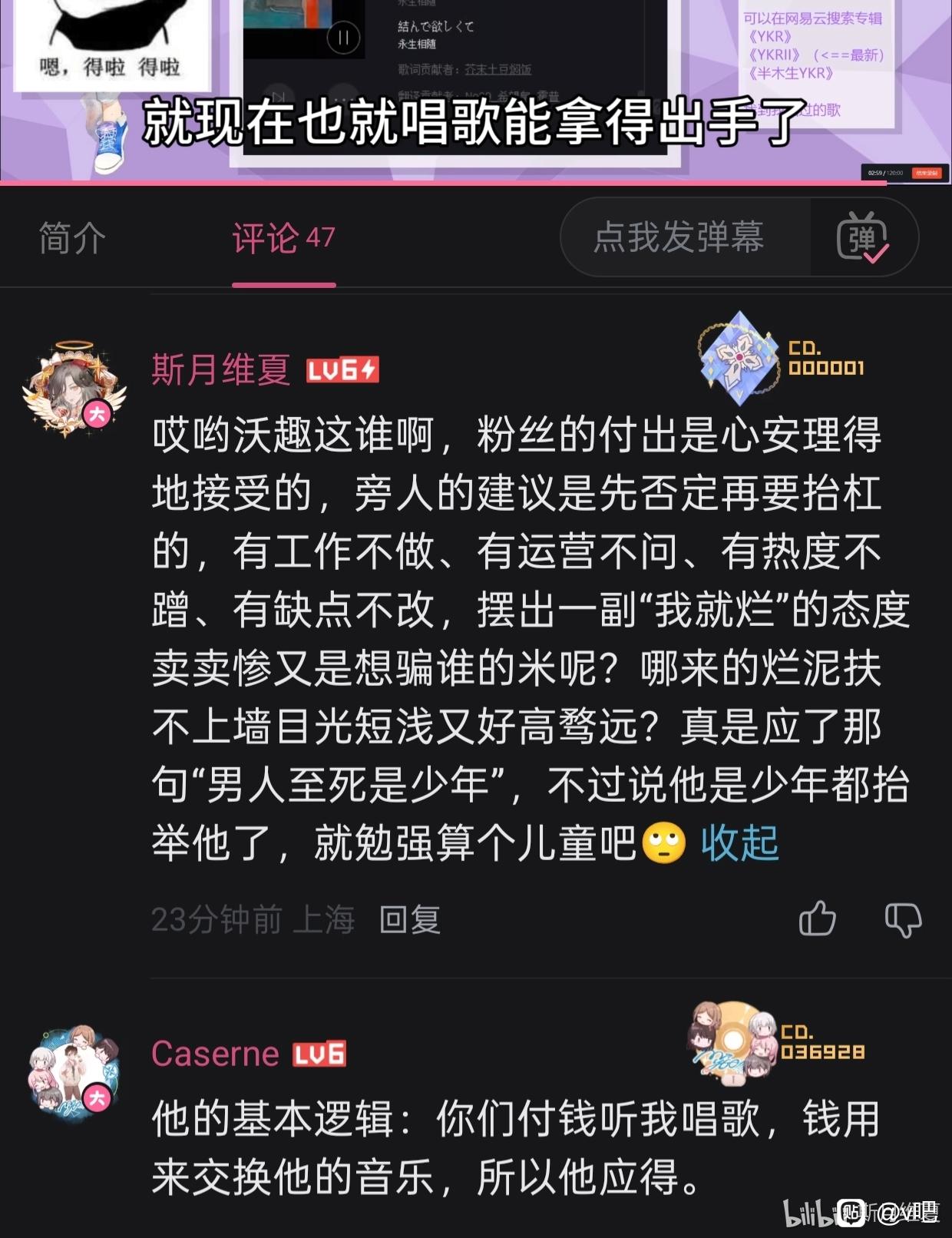Like 斯月维夏's comment

pos(817,919)
